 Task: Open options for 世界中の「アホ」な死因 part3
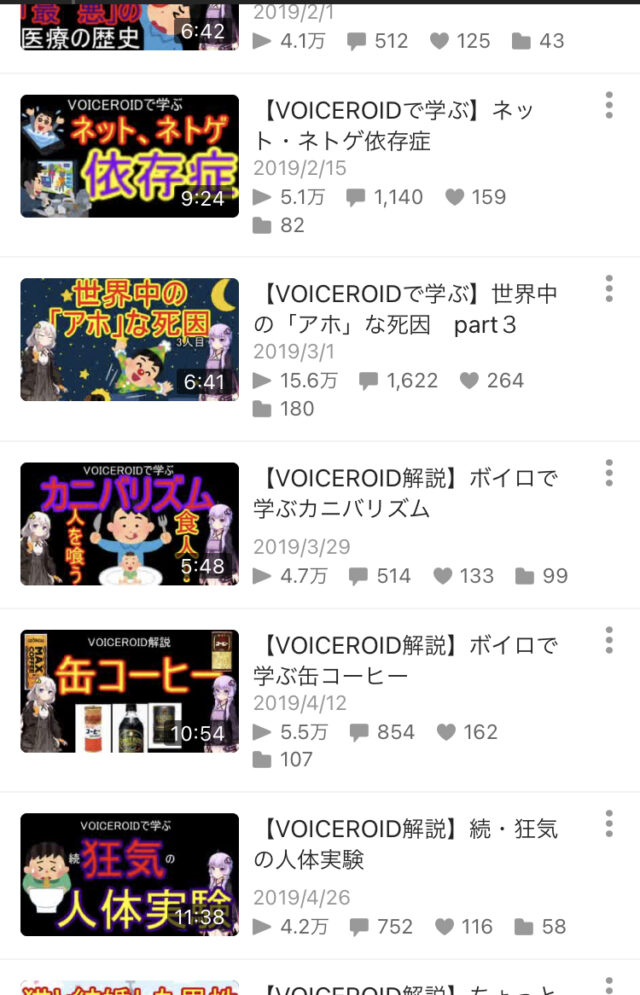pos(608,289)
